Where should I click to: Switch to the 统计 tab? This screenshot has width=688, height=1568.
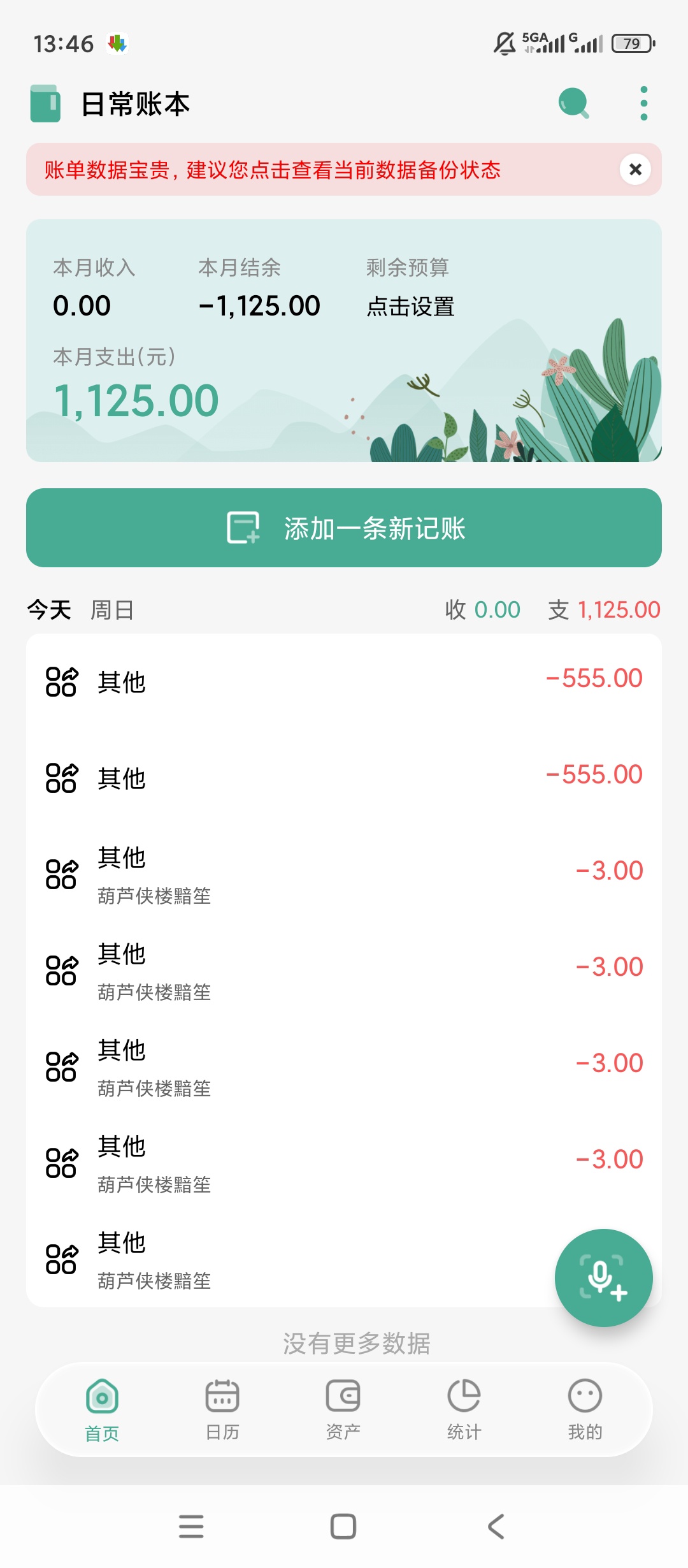(x=464, y=1409)
